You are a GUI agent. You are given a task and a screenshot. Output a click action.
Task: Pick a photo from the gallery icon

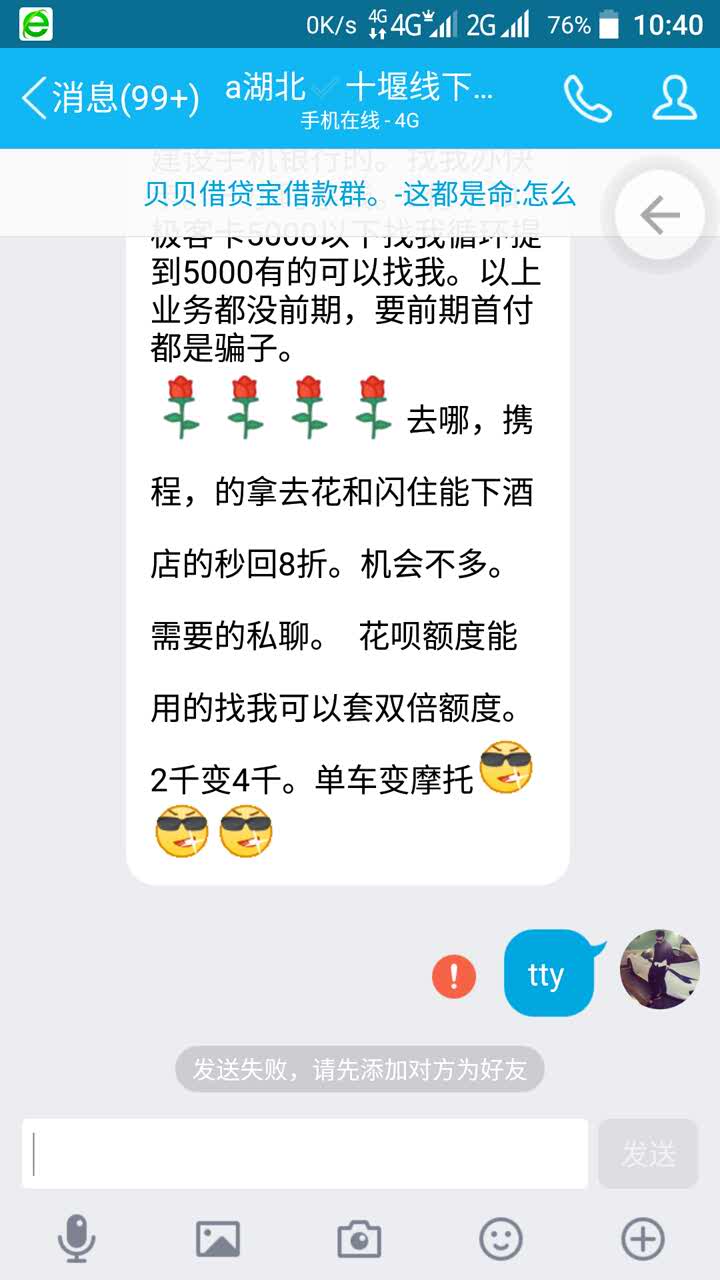coord(217,1240)
